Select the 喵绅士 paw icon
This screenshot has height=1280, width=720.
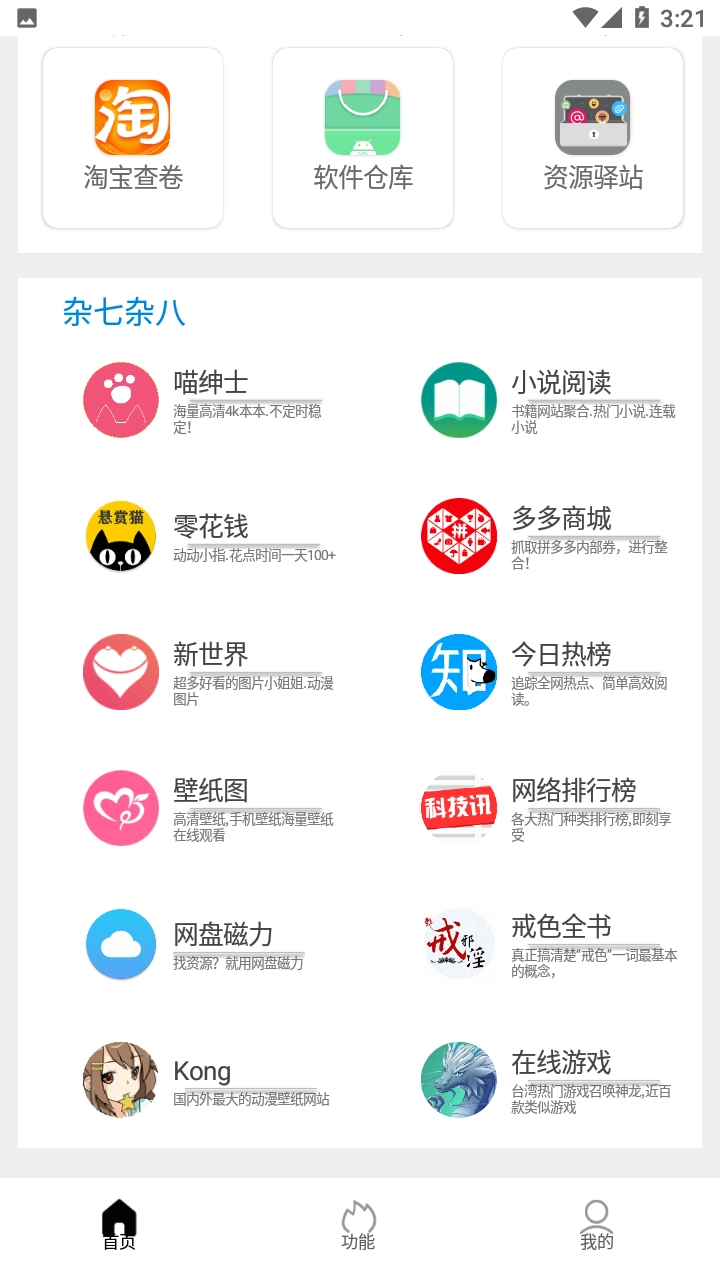pos(120,399)
